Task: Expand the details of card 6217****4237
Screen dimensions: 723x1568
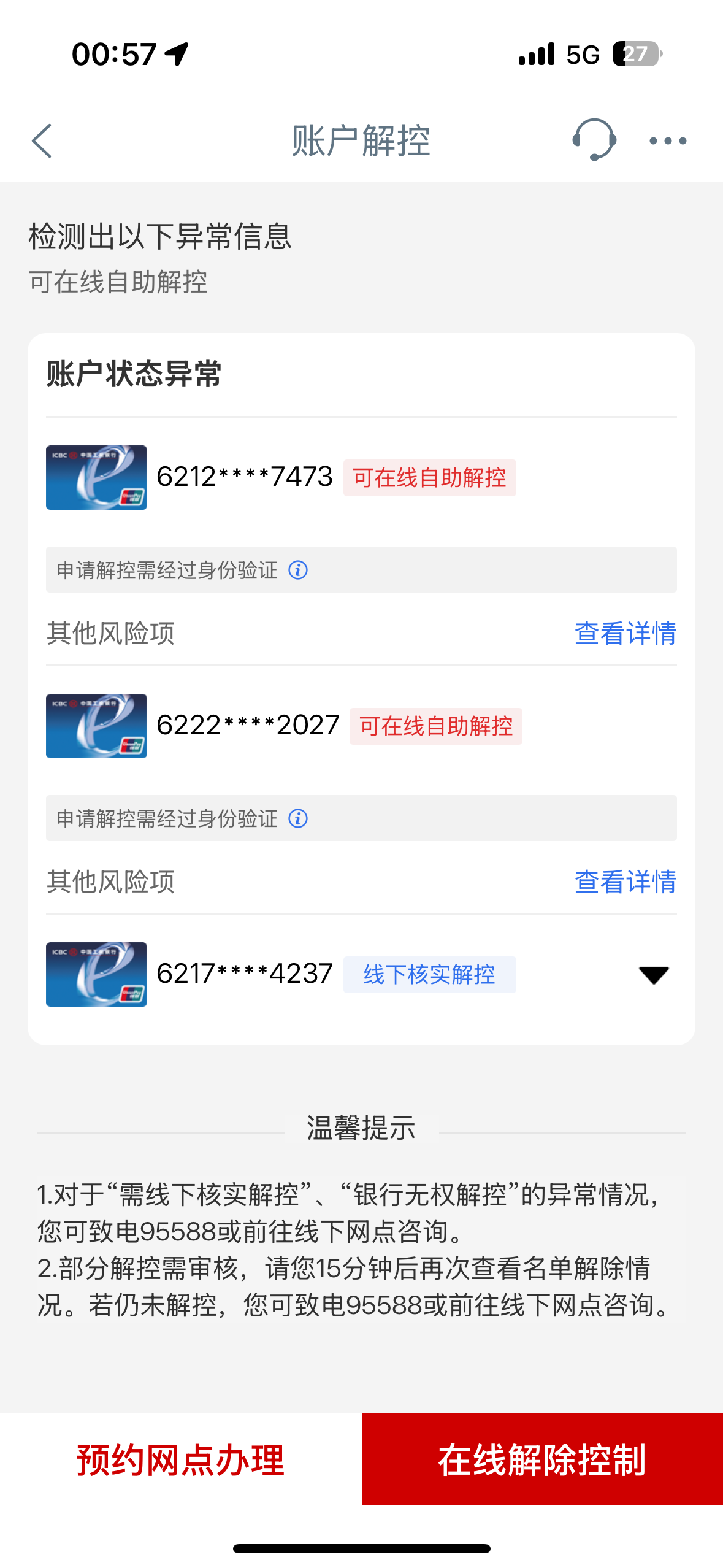Action: point(653,974)
